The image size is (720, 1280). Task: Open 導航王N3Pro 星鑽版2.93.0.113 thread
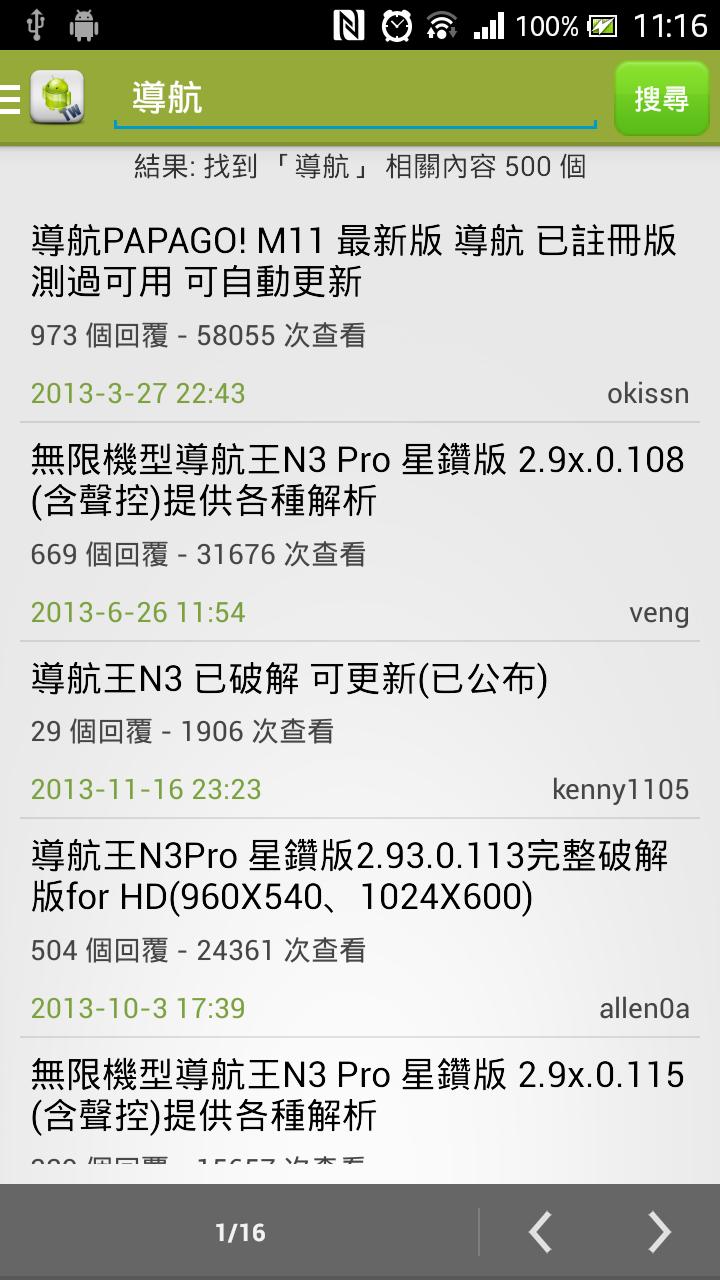pyautogui.click(x=350, y=877)
